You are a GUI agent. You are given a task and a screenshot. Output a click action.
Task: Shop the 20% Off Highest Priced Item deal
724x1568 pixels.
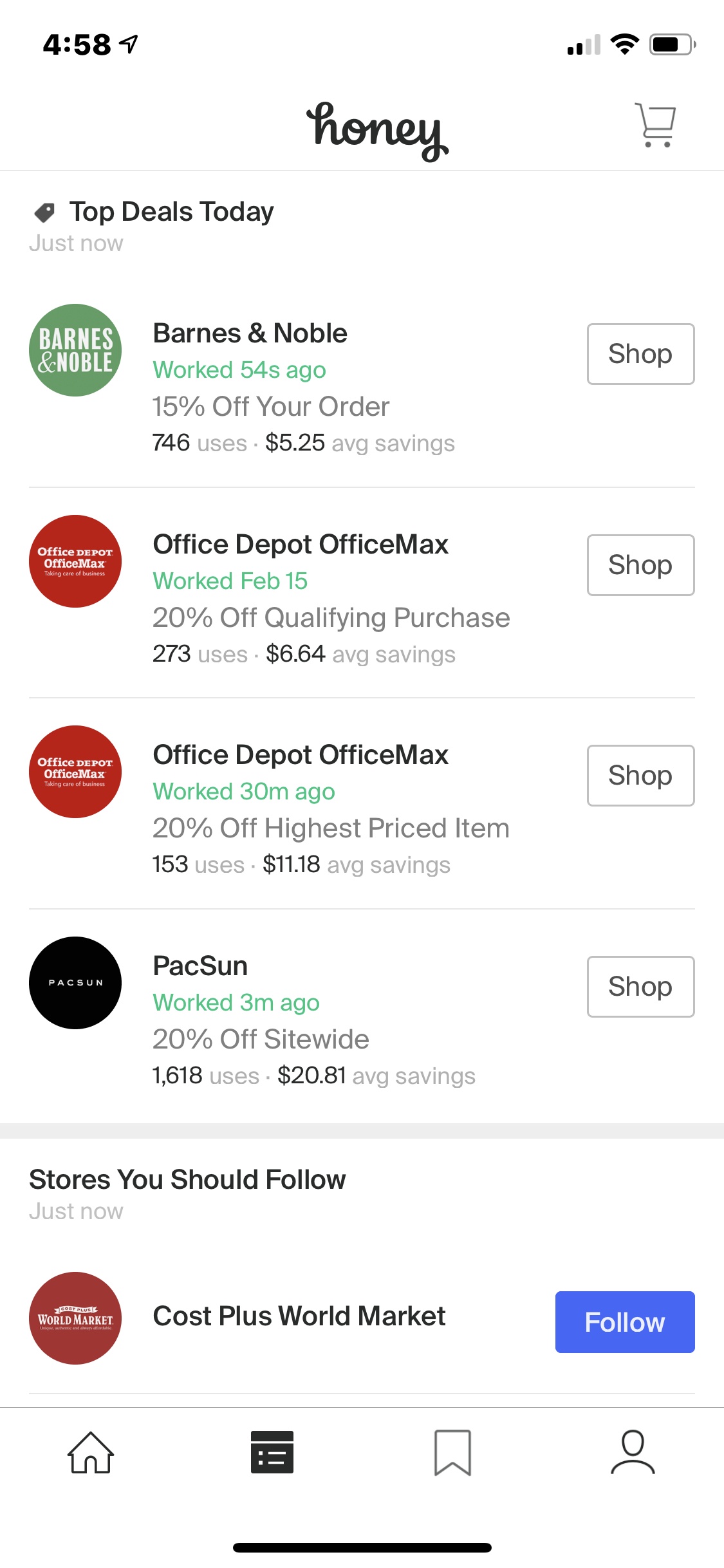640,776
